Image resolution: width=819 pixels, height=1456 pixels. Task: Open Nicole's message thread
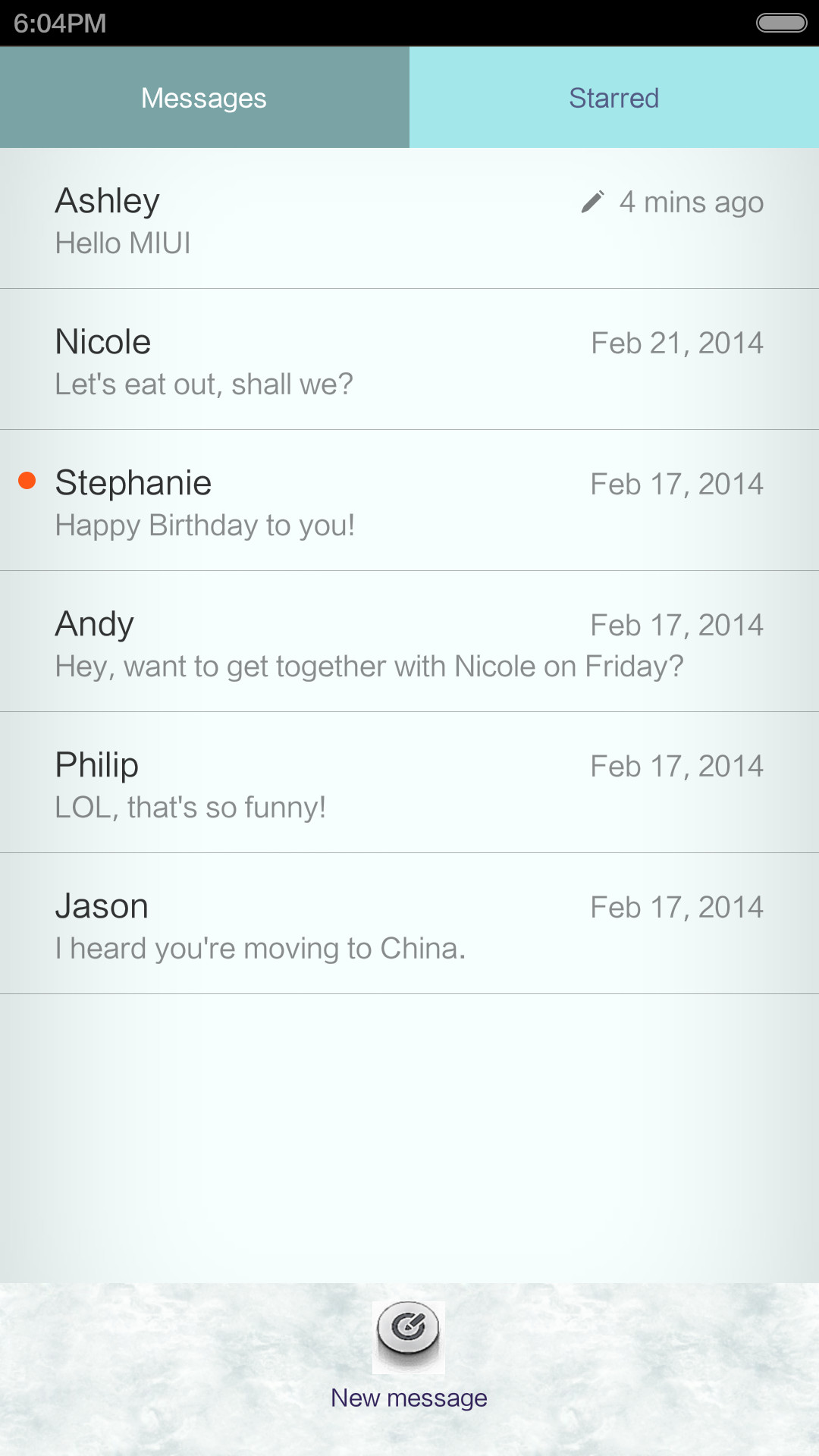coord(409,359)
